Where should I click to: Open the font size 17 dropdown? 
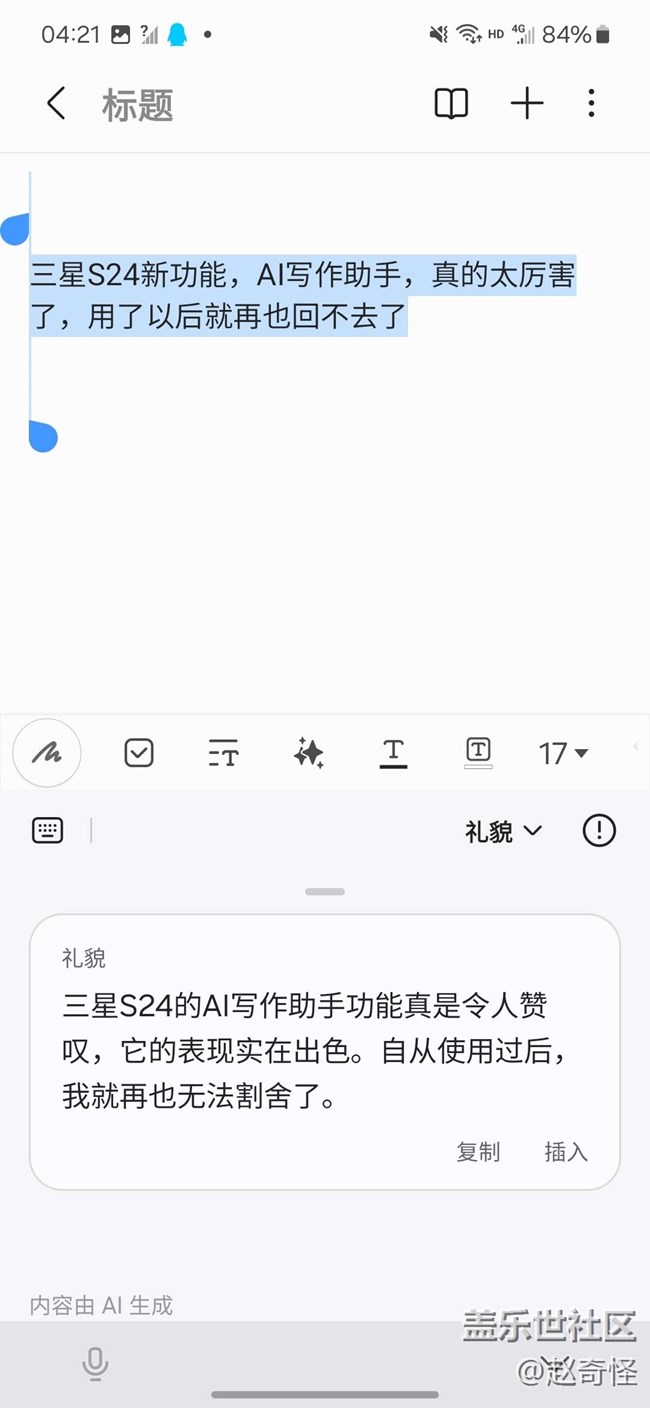(563, 753)
